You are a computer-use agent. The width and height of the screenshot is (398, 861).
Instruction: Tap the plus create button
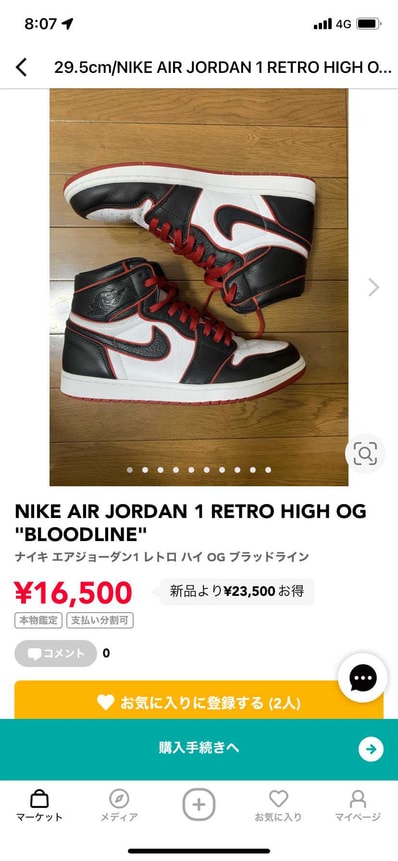(199, 805)
